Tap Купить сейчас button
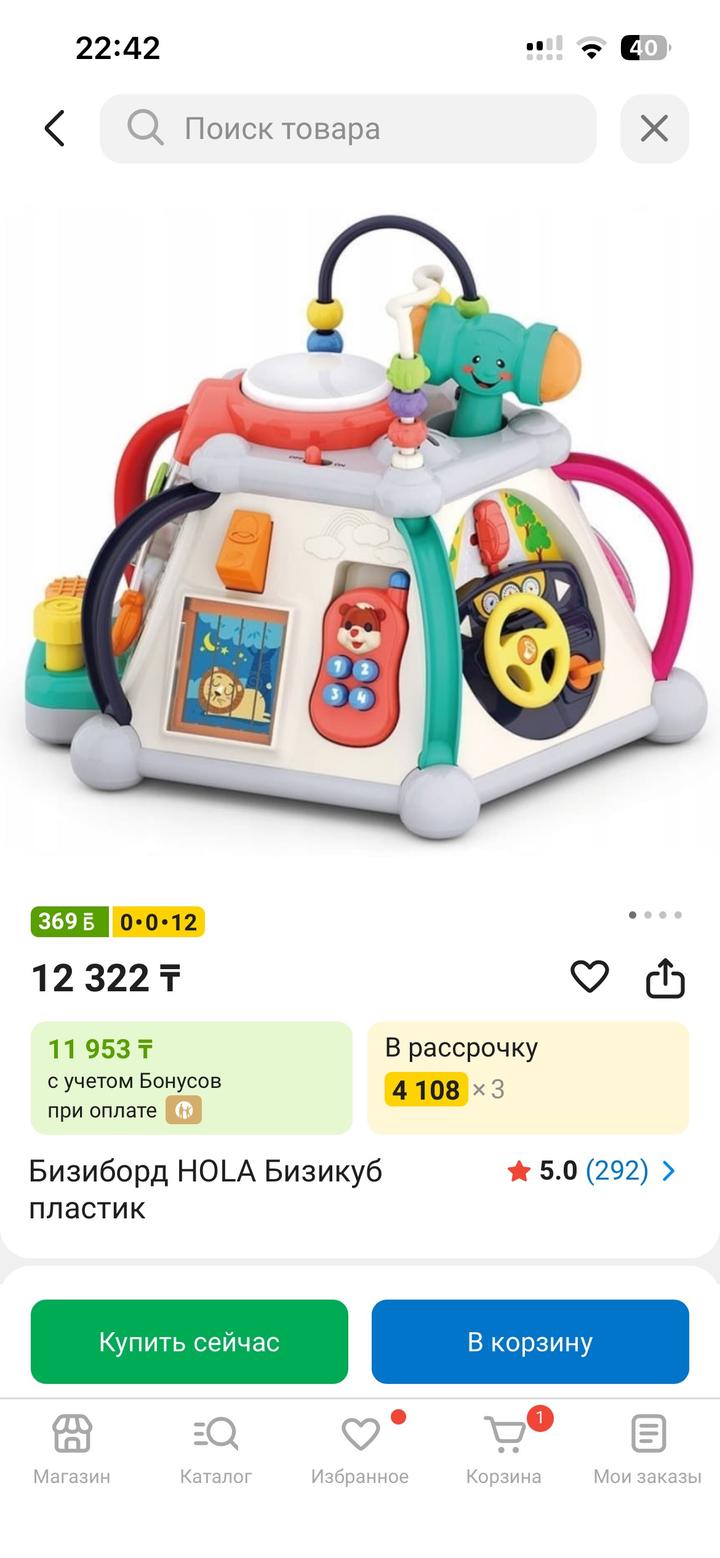 [189, 1341]
